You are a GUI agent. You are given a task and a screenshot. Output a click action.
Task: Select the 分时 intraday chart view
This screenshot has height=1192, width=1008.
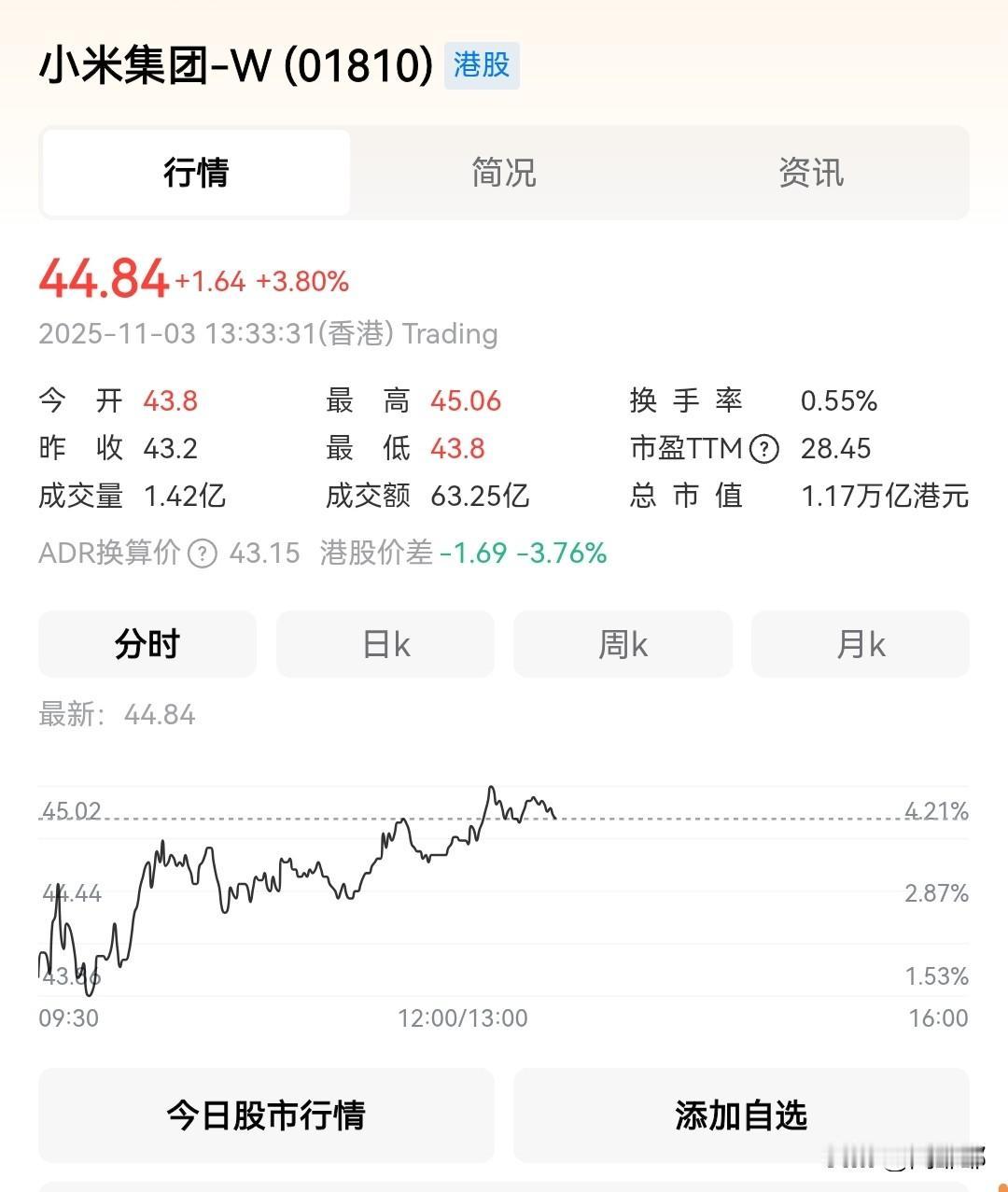coord(147,643)
